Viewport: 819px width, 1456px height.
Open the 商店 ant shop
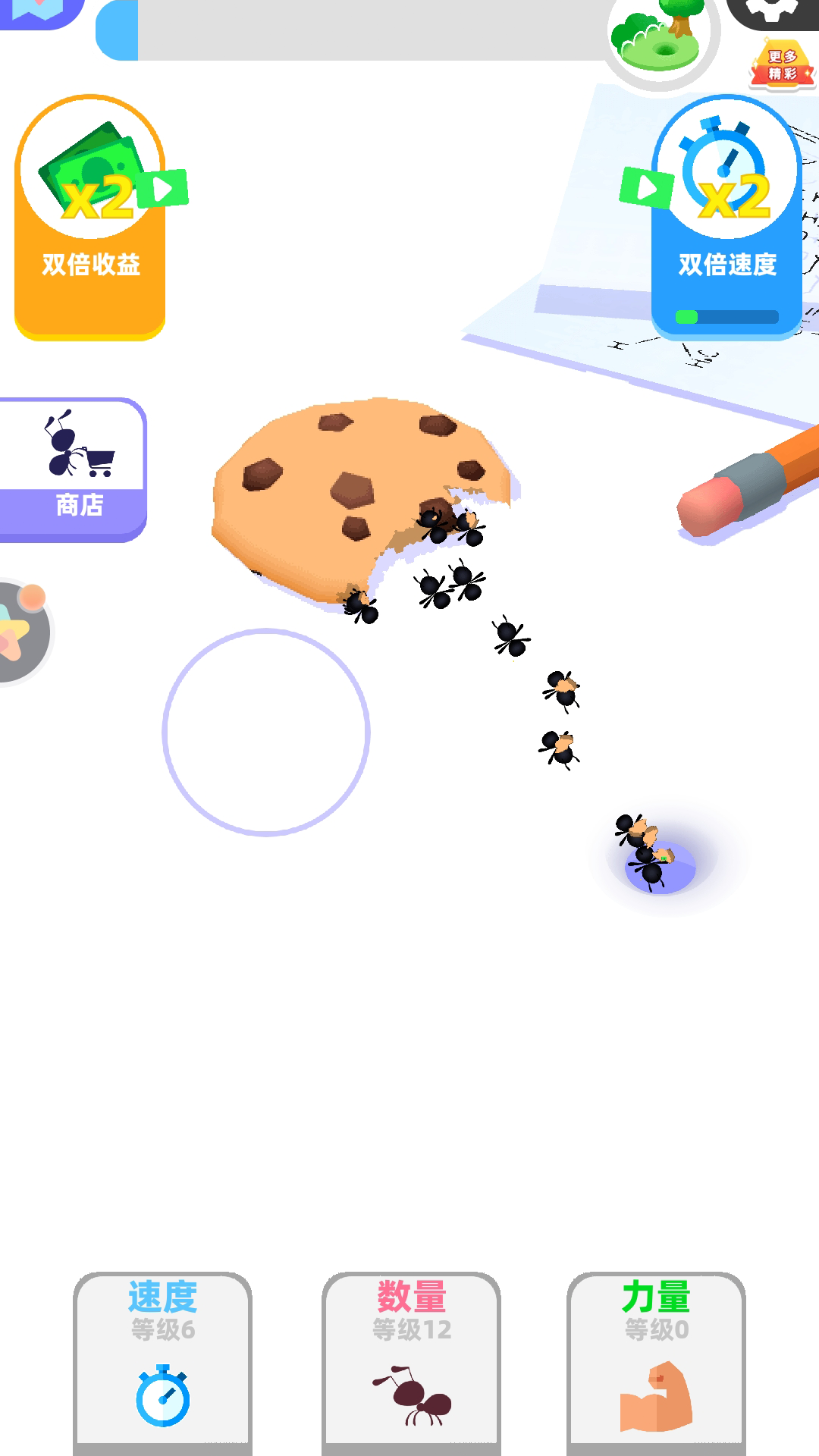pyautogui.click(x=74, y=470)
